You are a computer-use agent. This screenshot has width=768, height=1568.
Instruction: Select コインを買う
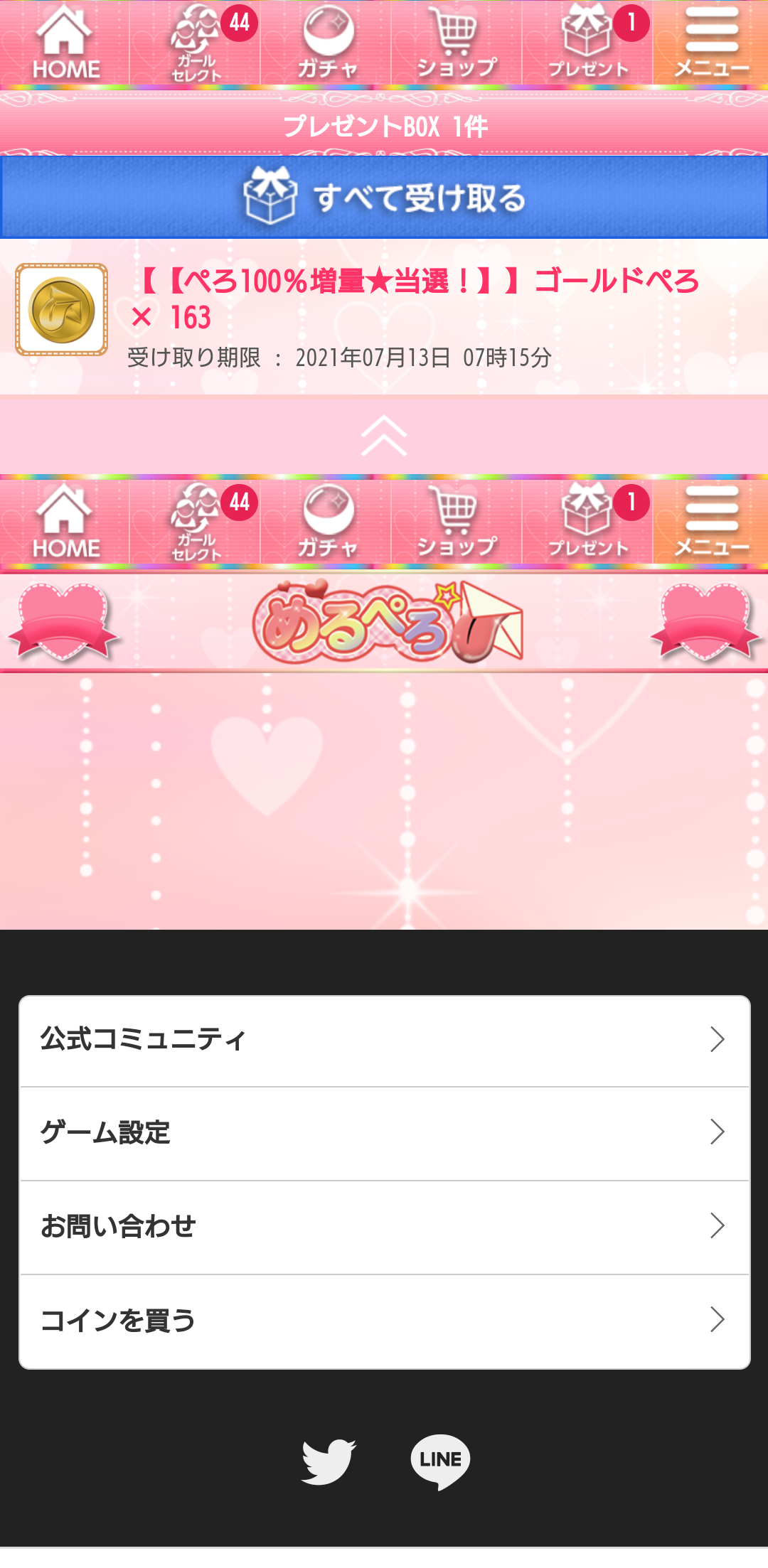coord(384,1320)
